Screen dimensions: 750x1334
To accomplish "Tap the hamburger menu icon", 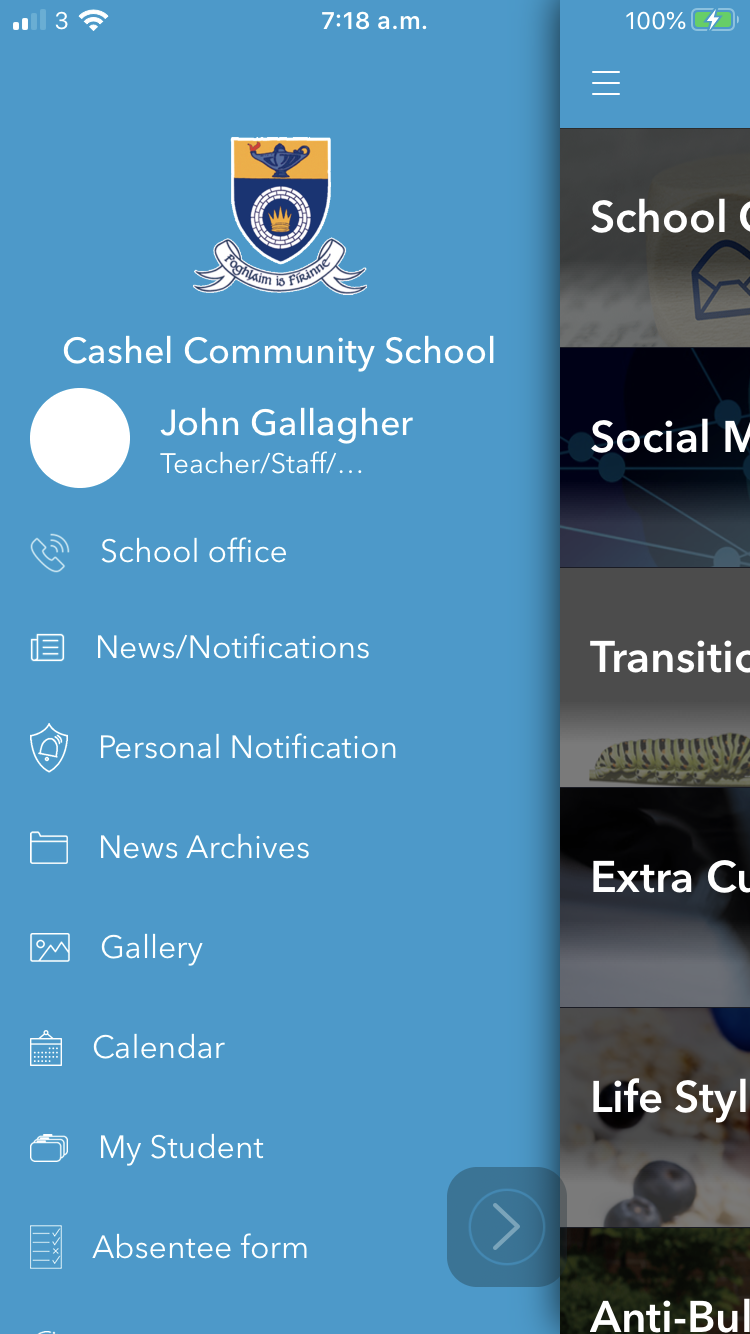I will pyautogui.click(x=606, y=83).
